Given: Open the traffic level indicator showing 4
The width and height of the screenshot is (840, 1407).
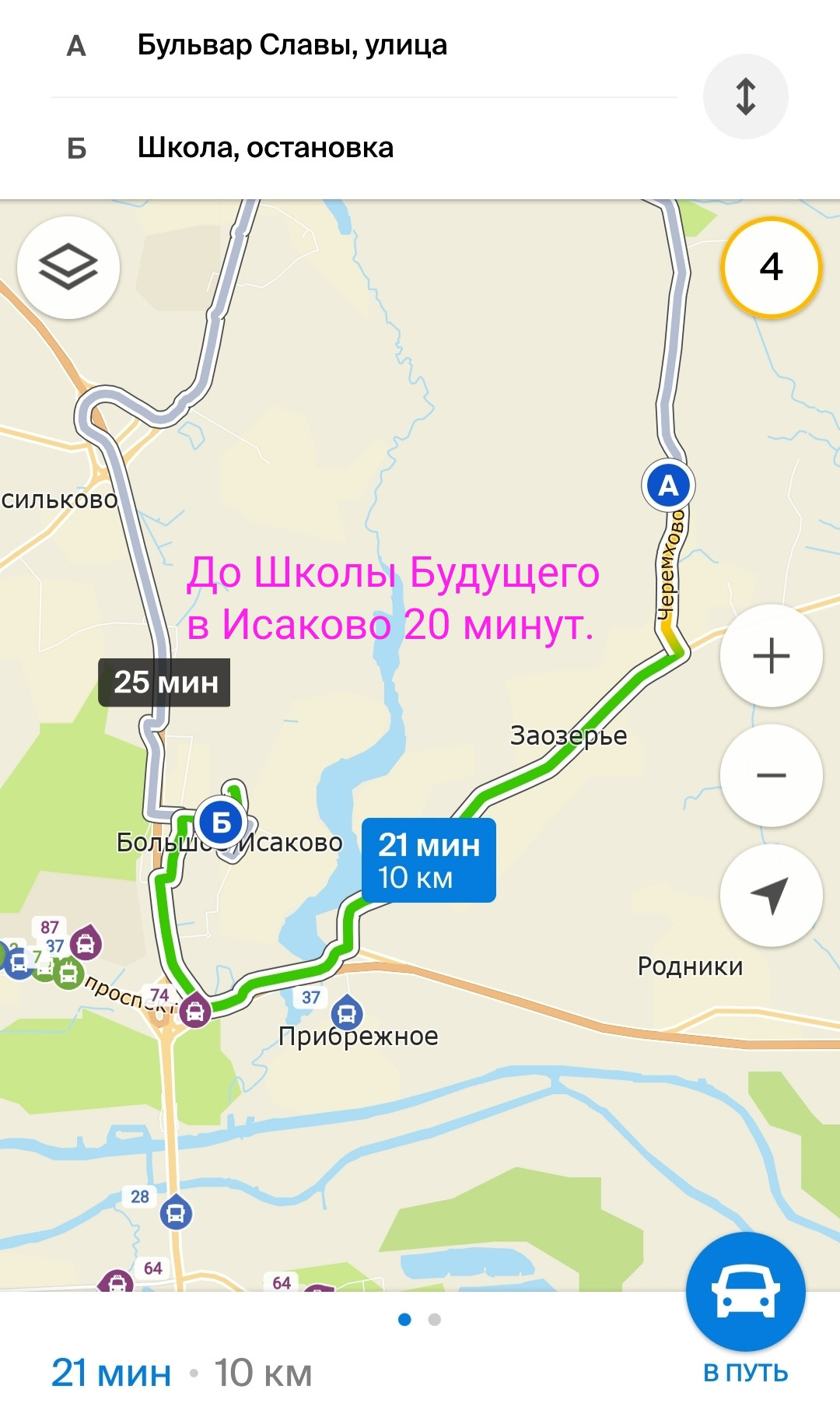Looking at the screenshot, I should (x=771, y=268).
